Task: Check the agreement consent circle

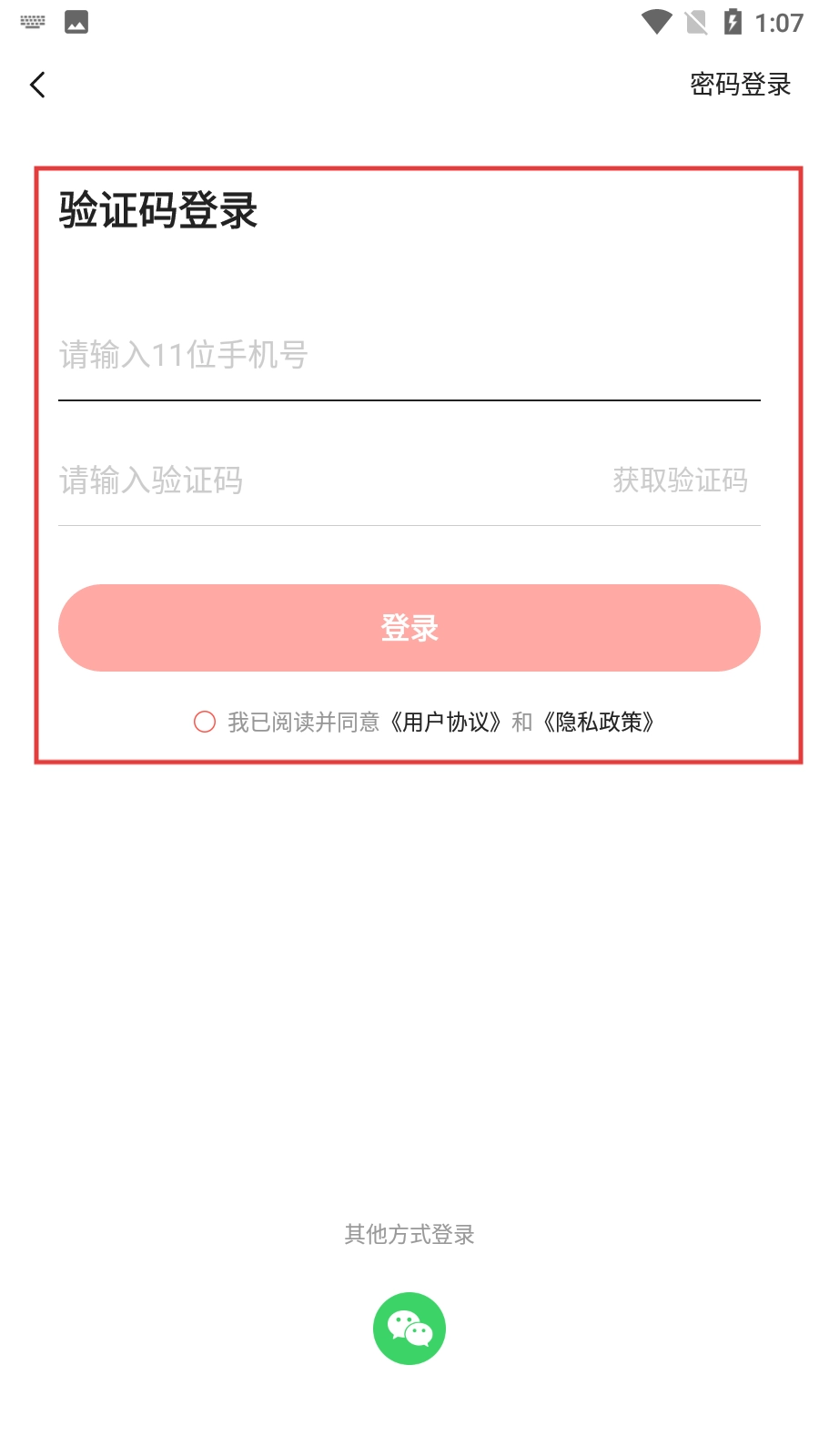Action: (x=205, y=722)
